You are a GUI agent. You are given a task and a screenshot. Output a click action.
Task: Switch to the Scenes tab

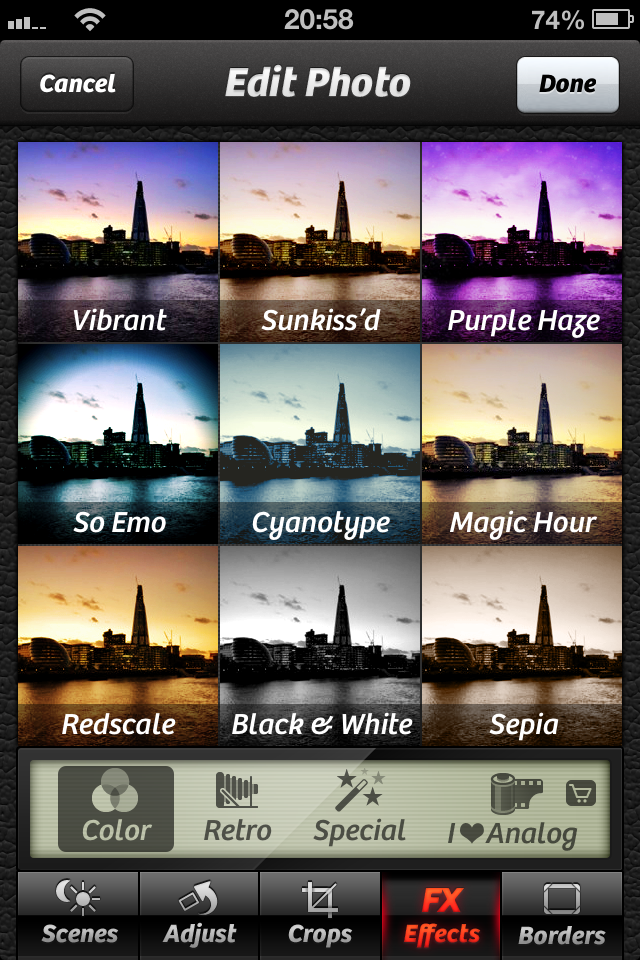(x=79, y=915)
